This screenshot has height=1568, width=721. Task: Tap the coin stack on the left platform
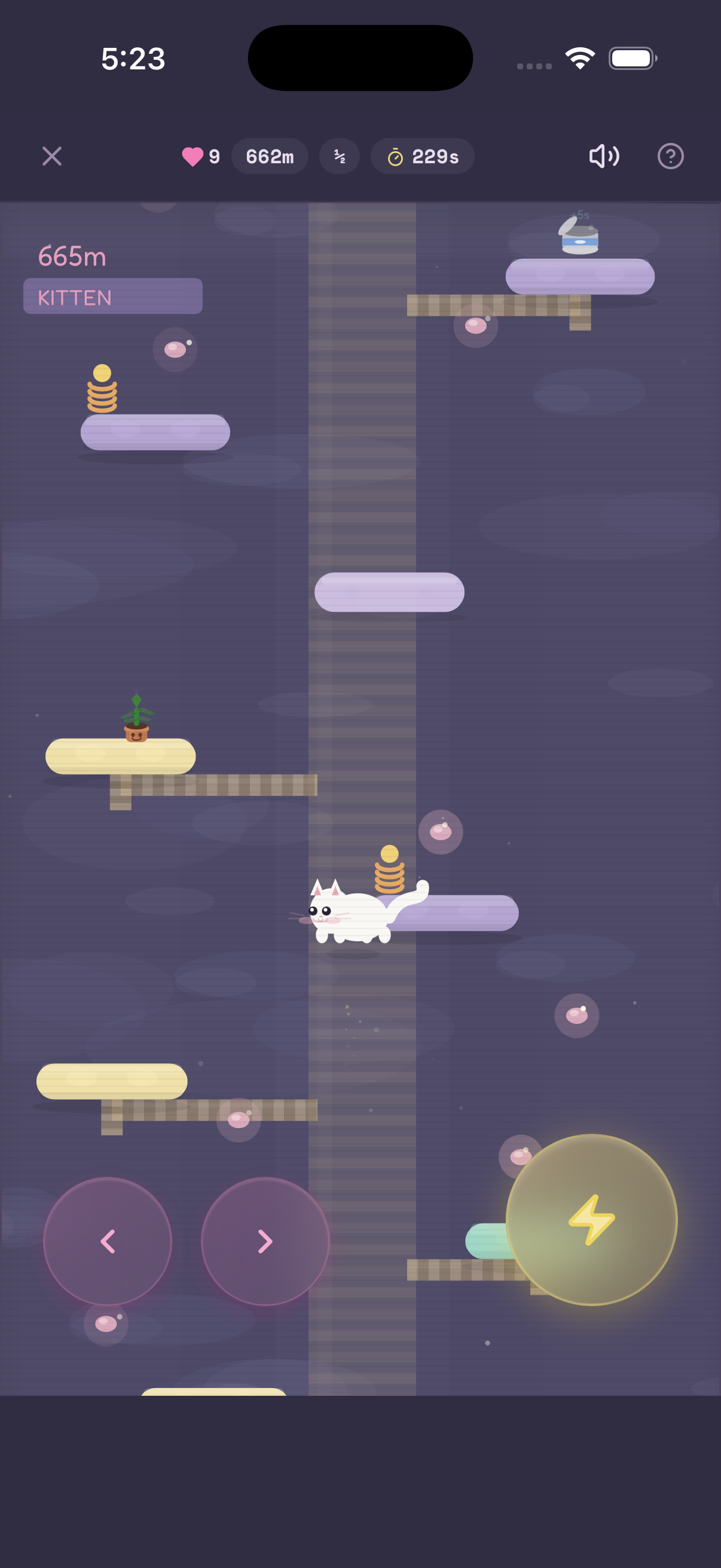tap(100, 389)
